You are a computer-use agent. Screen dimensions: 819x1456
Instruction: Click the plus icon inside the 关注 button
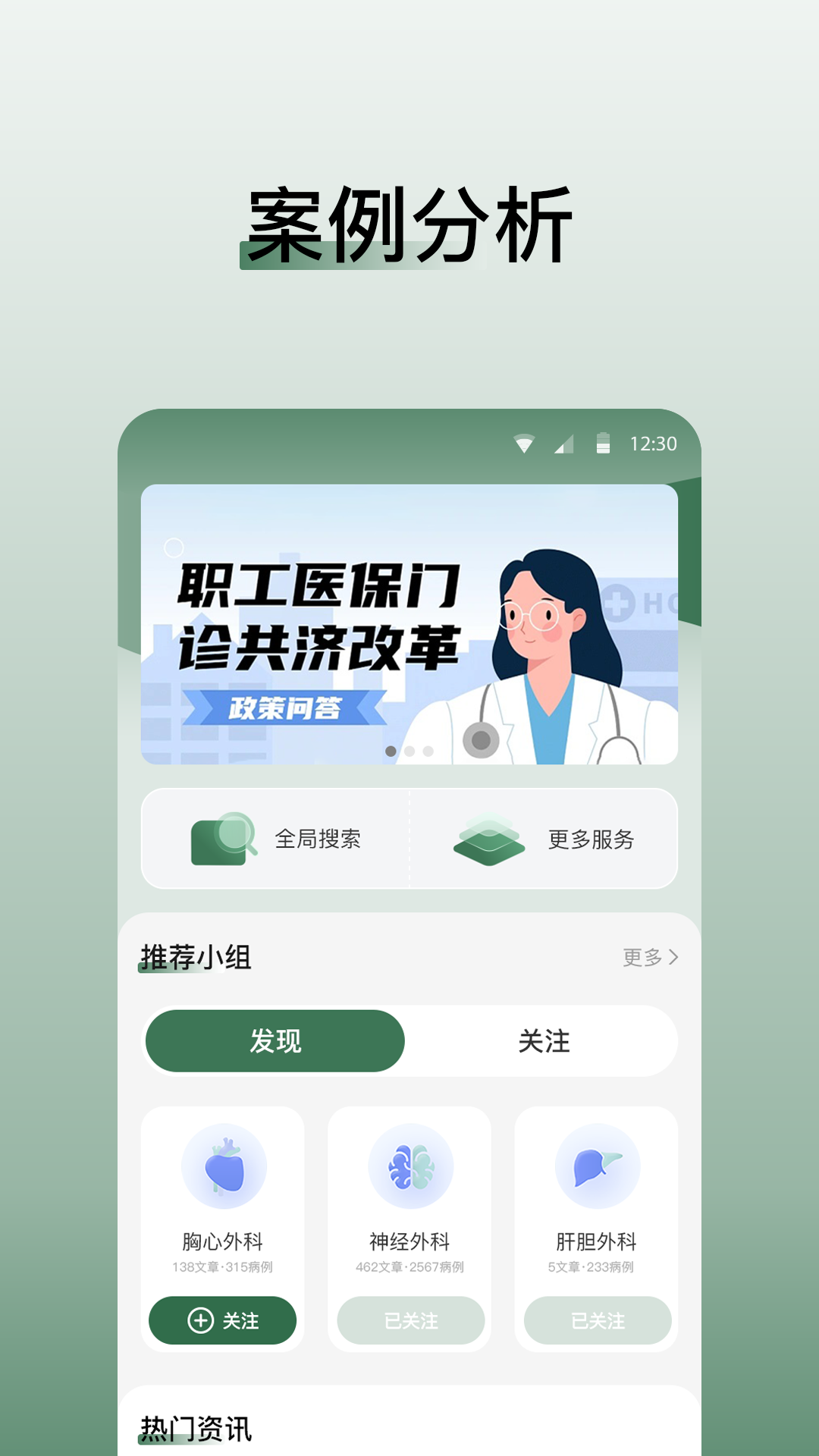(x=199, y=1321)
